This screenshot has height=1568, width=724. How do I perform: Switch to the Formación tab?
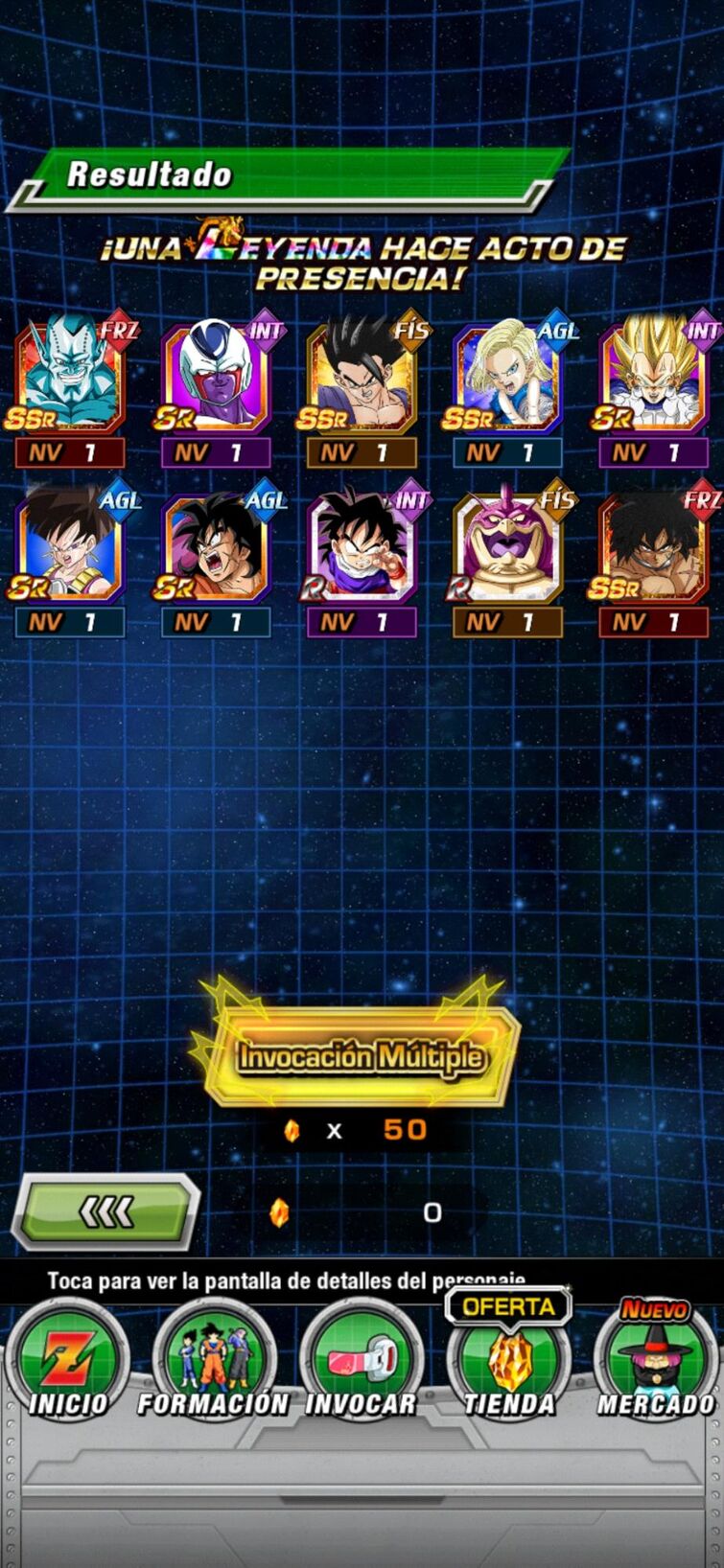(213, 1361)
